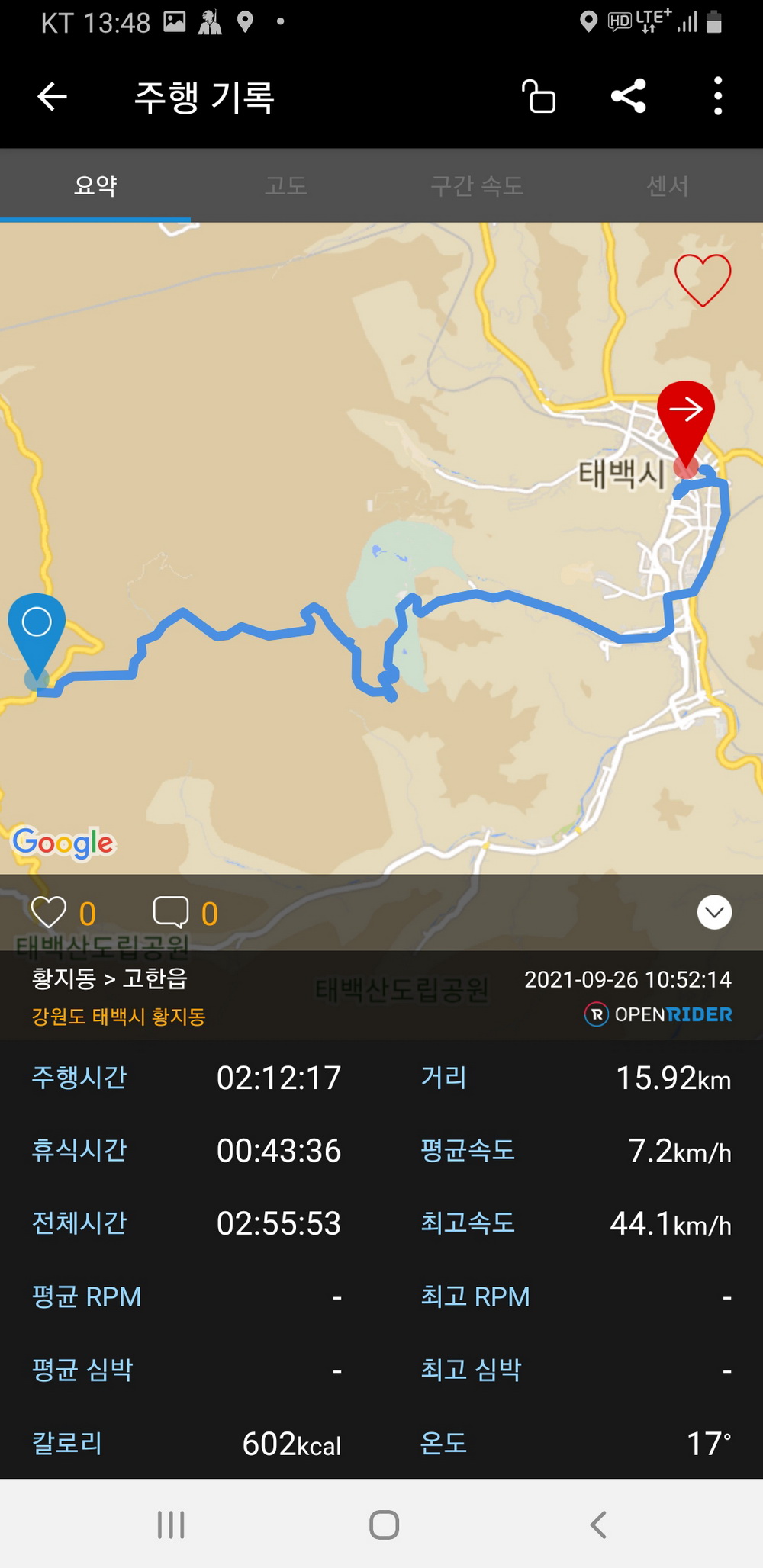Share this ride record
The height and width of the screenshot is (1568, 763).
click(629, 97)
